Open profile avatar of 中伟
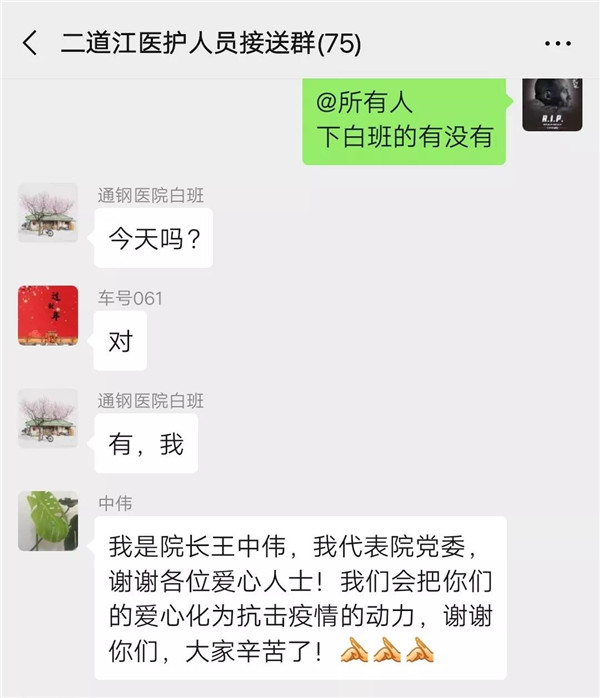The height and width of the screenshot is (698, 600). 48,521
